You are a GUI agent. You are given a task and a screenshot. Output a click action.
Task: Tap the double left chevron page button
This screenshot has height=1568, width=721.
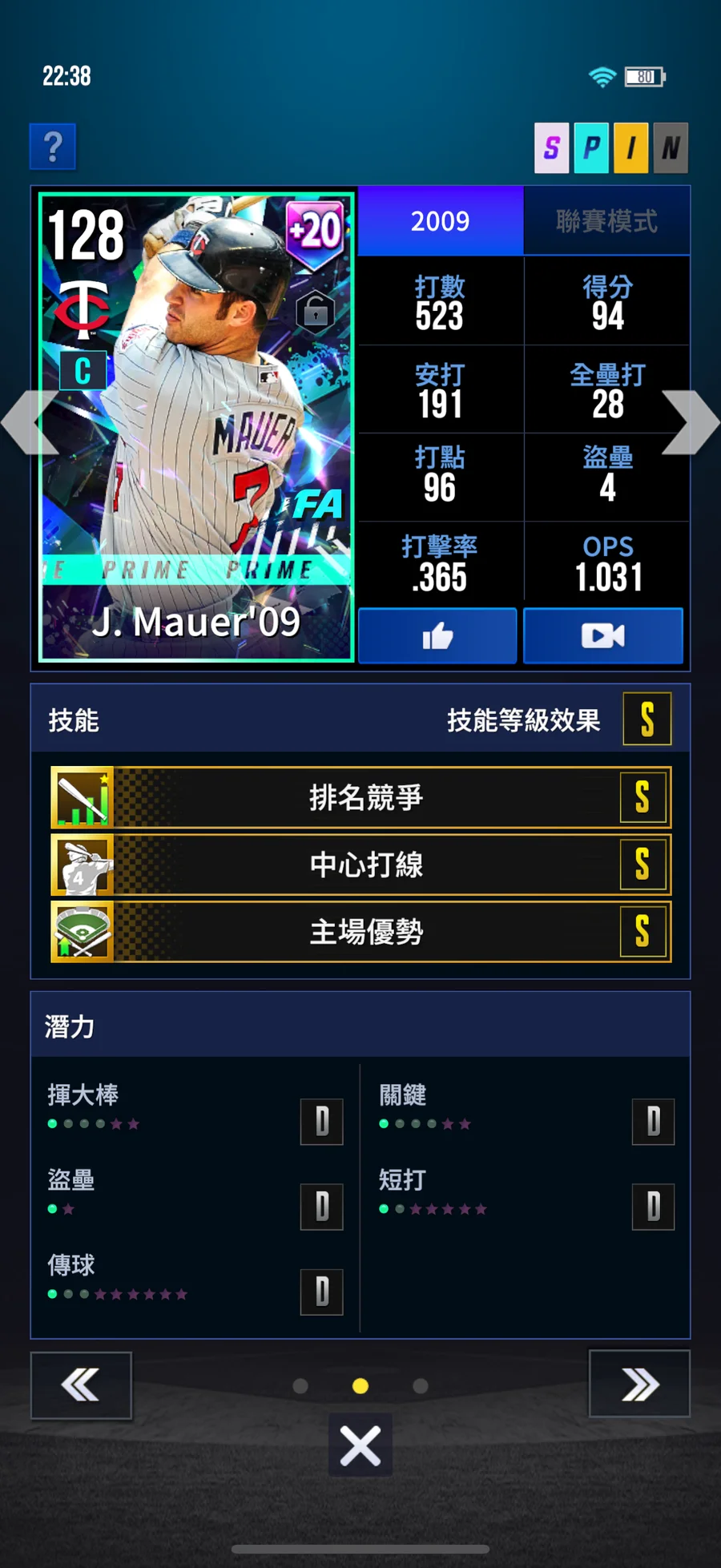[x=81, y=1385]
